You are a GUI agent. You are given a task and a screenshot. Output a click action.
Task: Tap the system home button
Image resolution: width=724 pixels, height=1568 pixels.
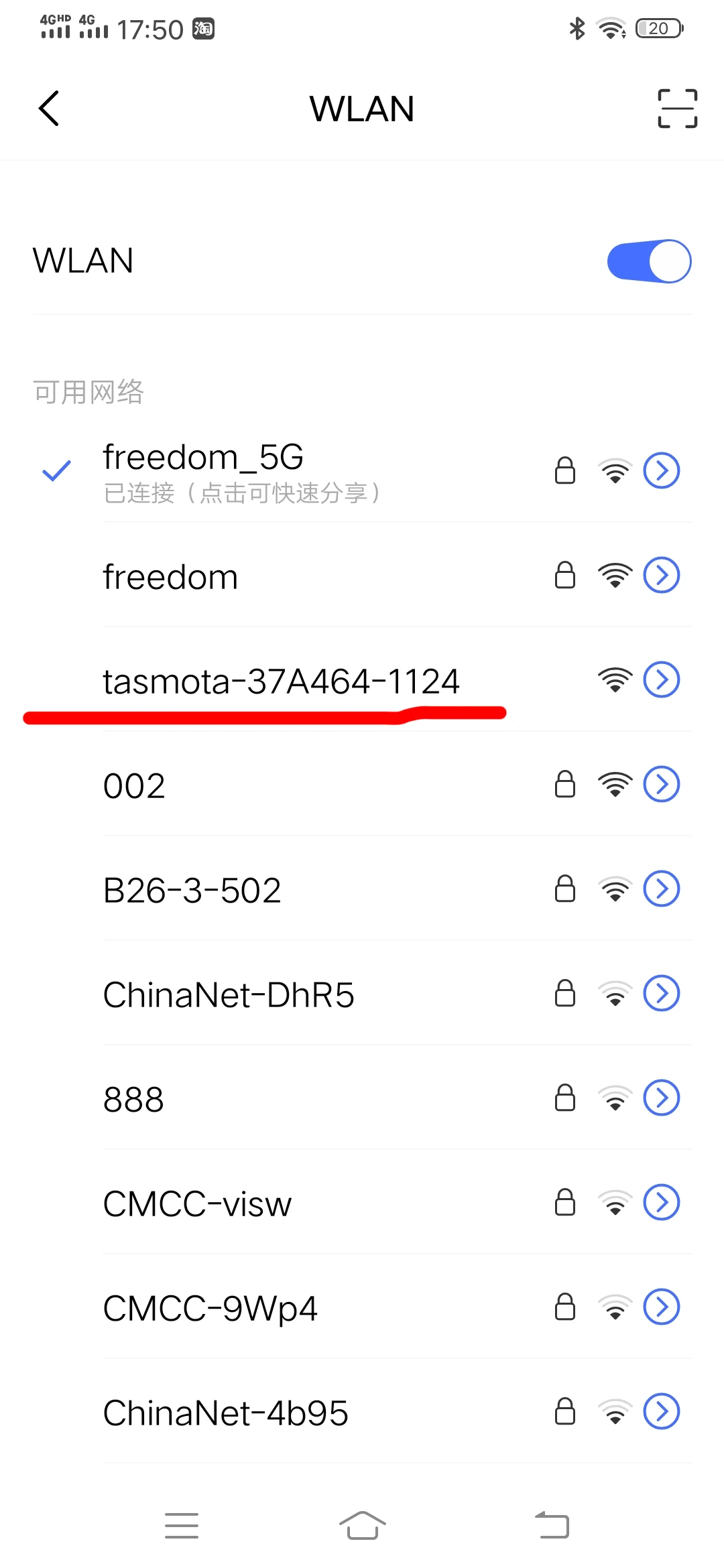362,1526
